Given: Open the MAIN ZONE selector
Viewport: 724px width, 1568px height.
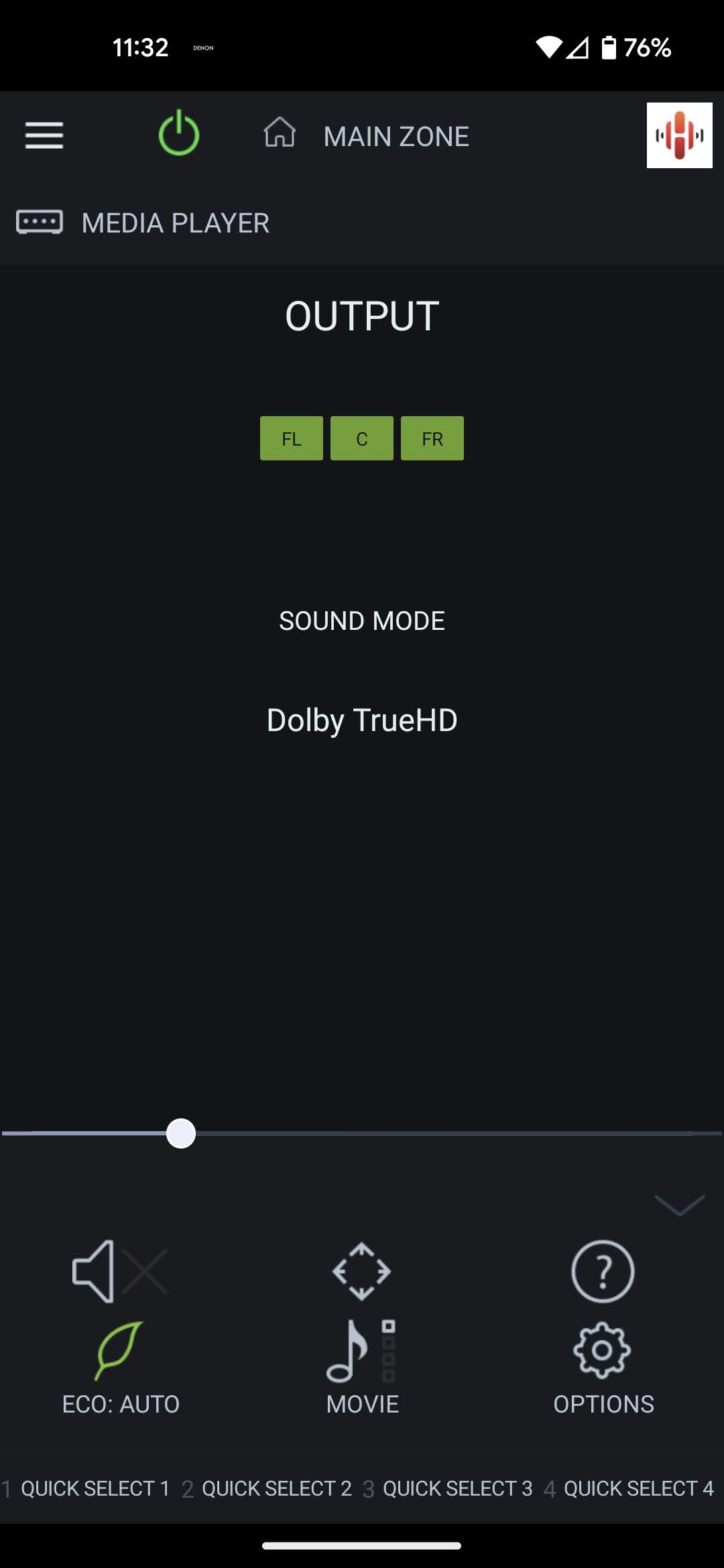Looking at the screenshot, I should click(366, 136).
